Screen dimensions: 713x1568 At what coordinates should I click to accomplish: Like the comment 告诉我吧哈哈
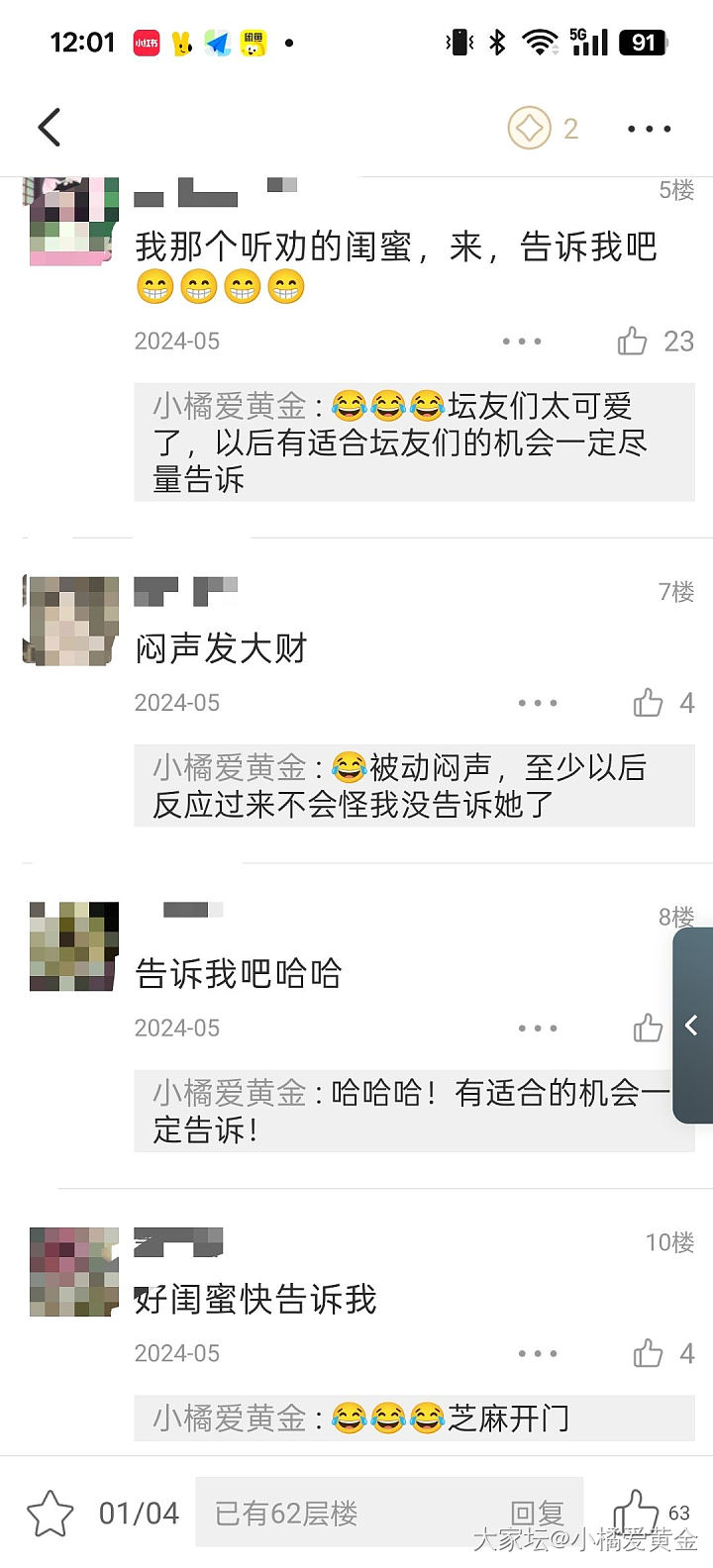(649, 1029)
